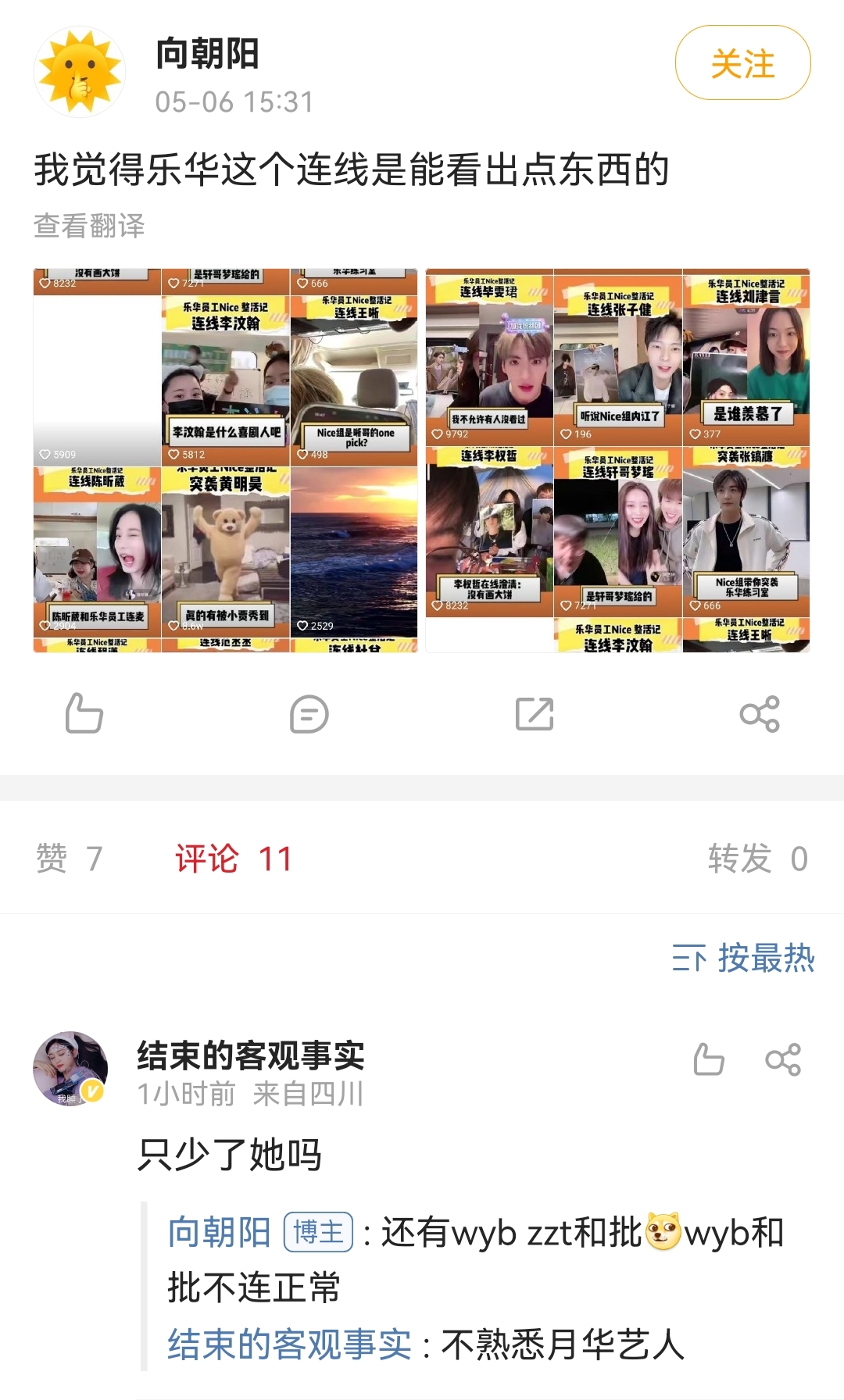
Task: Open 向朝阳's sun avatar profile
Action: click(x=80, y=72)
